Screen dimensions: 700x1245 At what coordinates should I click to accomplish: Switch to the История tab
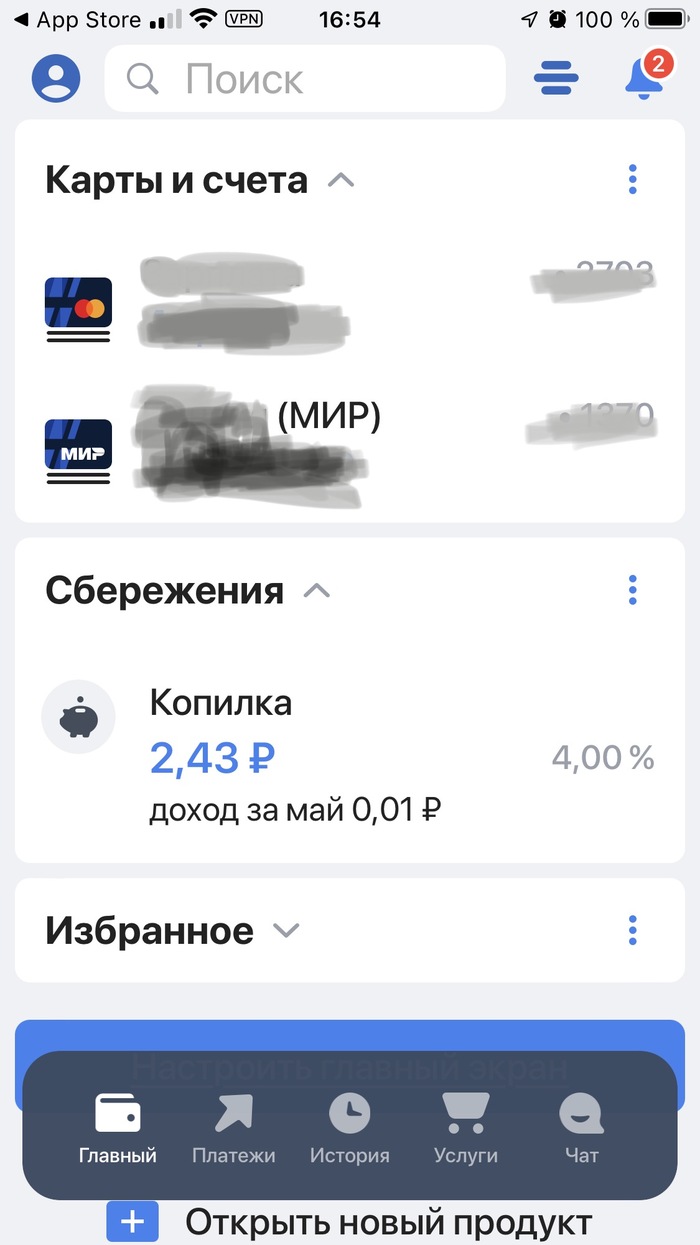(349, 1128)
